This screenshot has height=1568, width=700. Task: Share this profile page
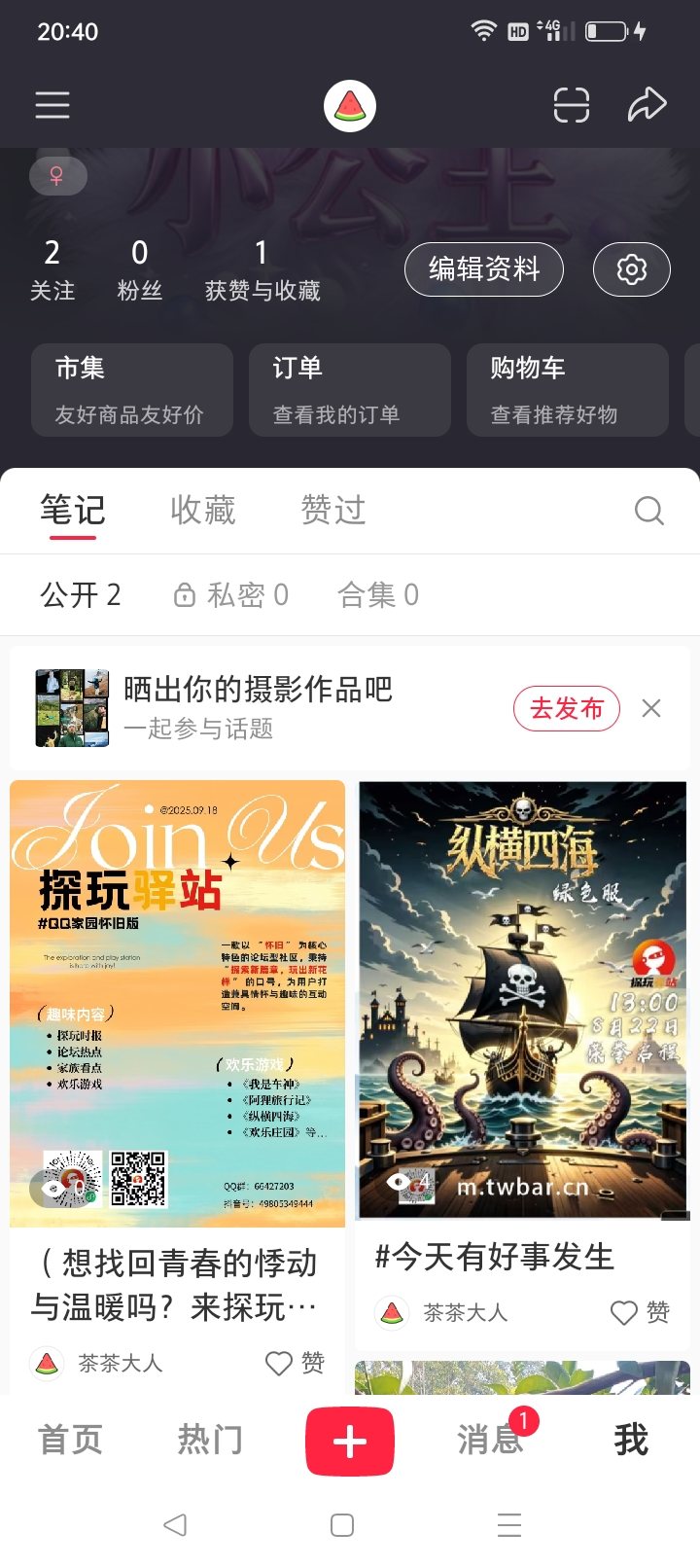pos(647,105)
